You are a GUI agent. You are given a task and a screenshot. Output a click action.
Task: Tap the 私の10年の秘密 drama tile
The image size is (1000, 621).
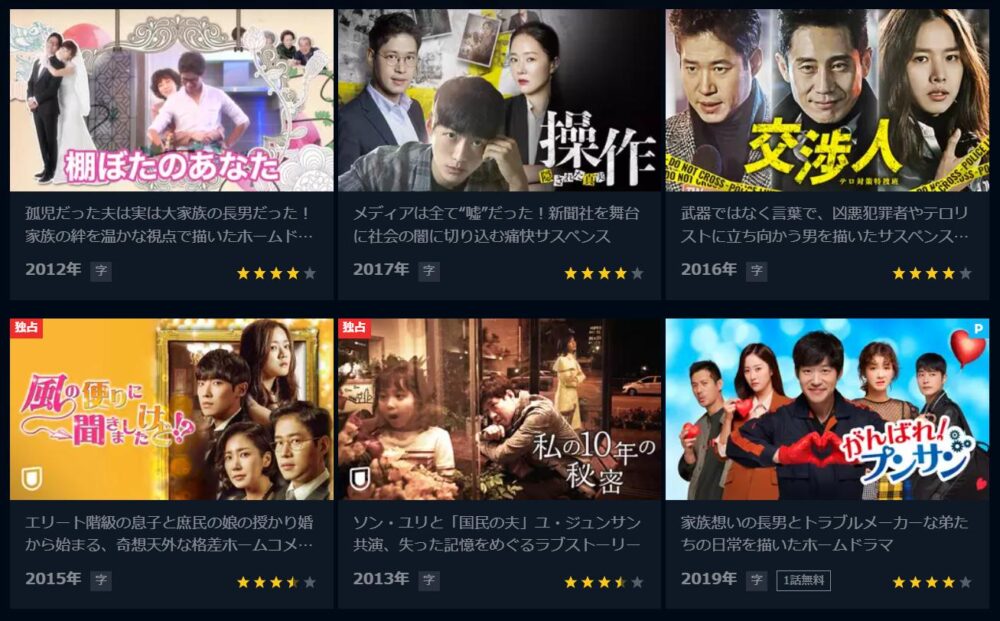[499, 410]
